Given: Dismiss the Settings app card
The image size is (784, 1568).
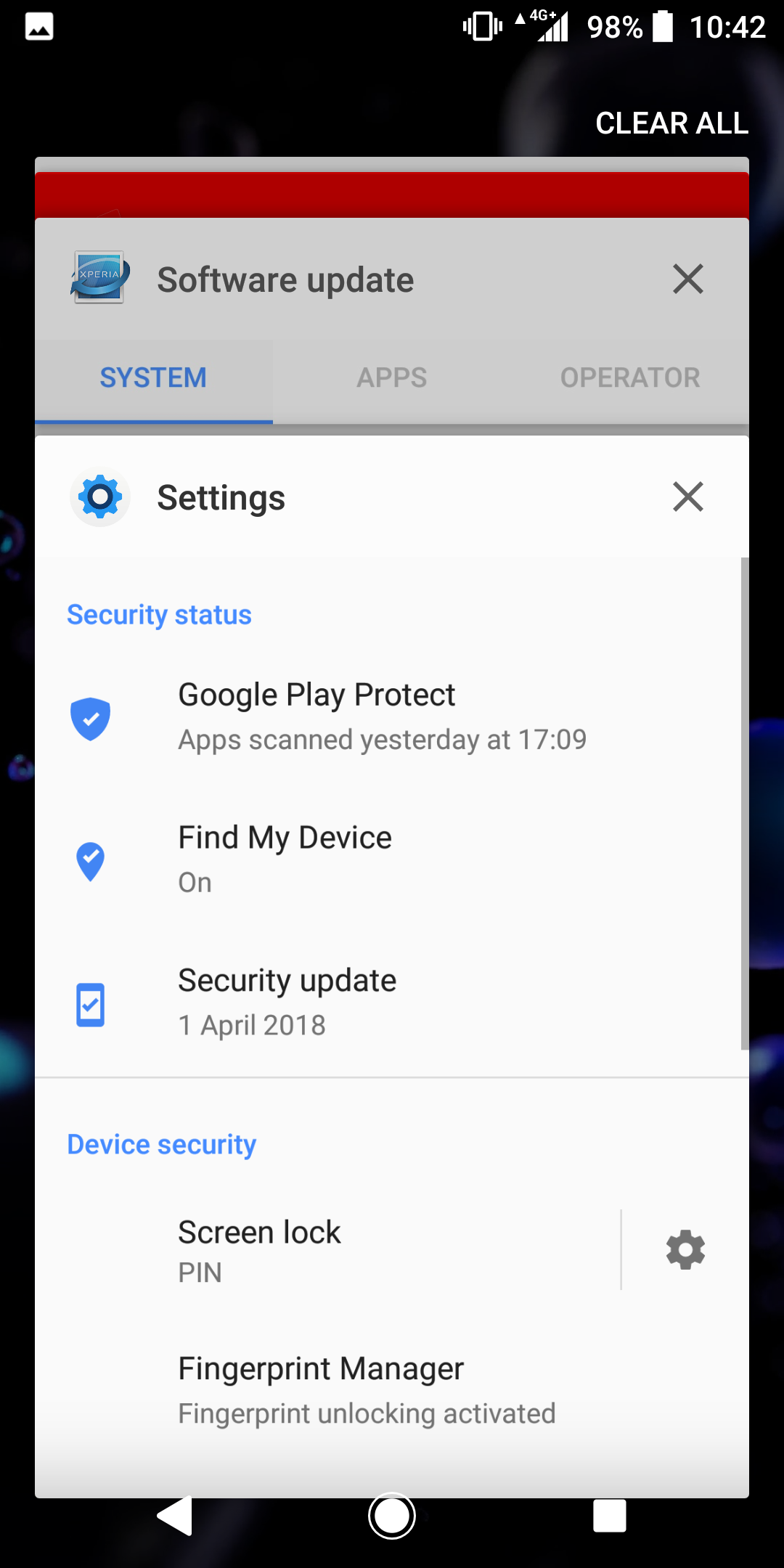Looking at the screenshot, I should (688, 497).
